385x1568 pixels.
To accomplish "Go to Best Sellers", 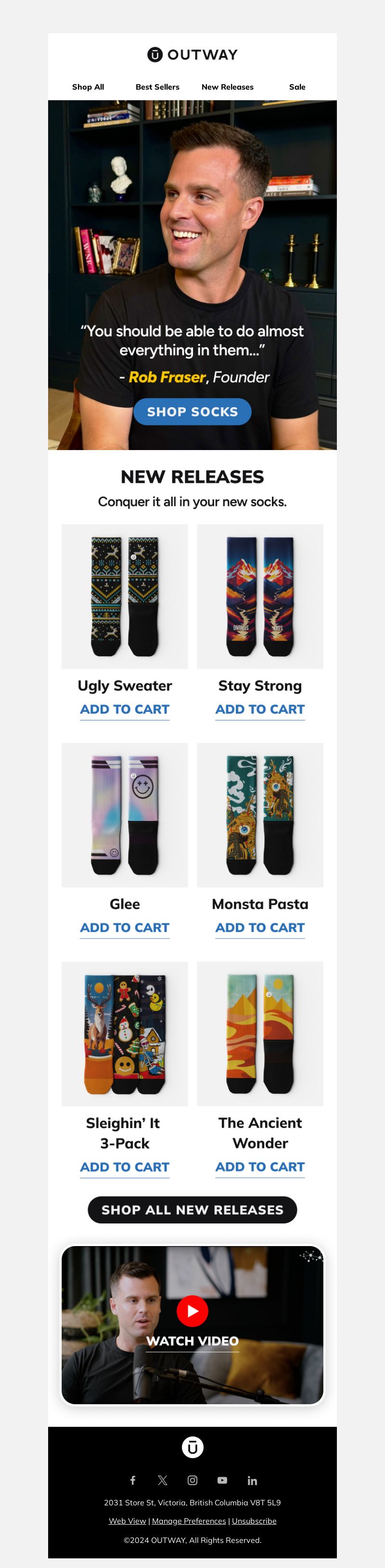I will [157, 87].
